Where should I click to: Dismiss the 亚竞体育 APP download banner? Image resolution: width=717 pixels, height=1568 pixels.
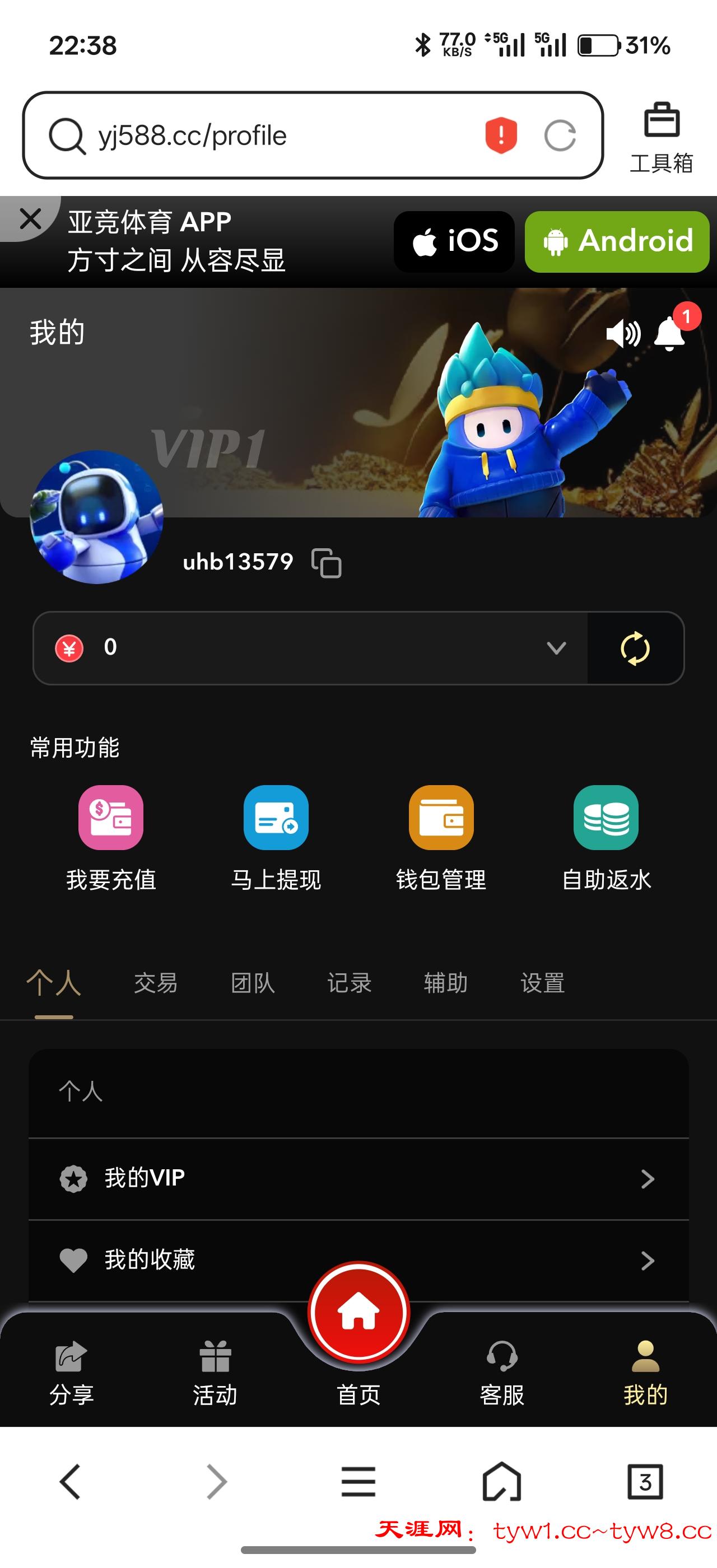(30, 218)
